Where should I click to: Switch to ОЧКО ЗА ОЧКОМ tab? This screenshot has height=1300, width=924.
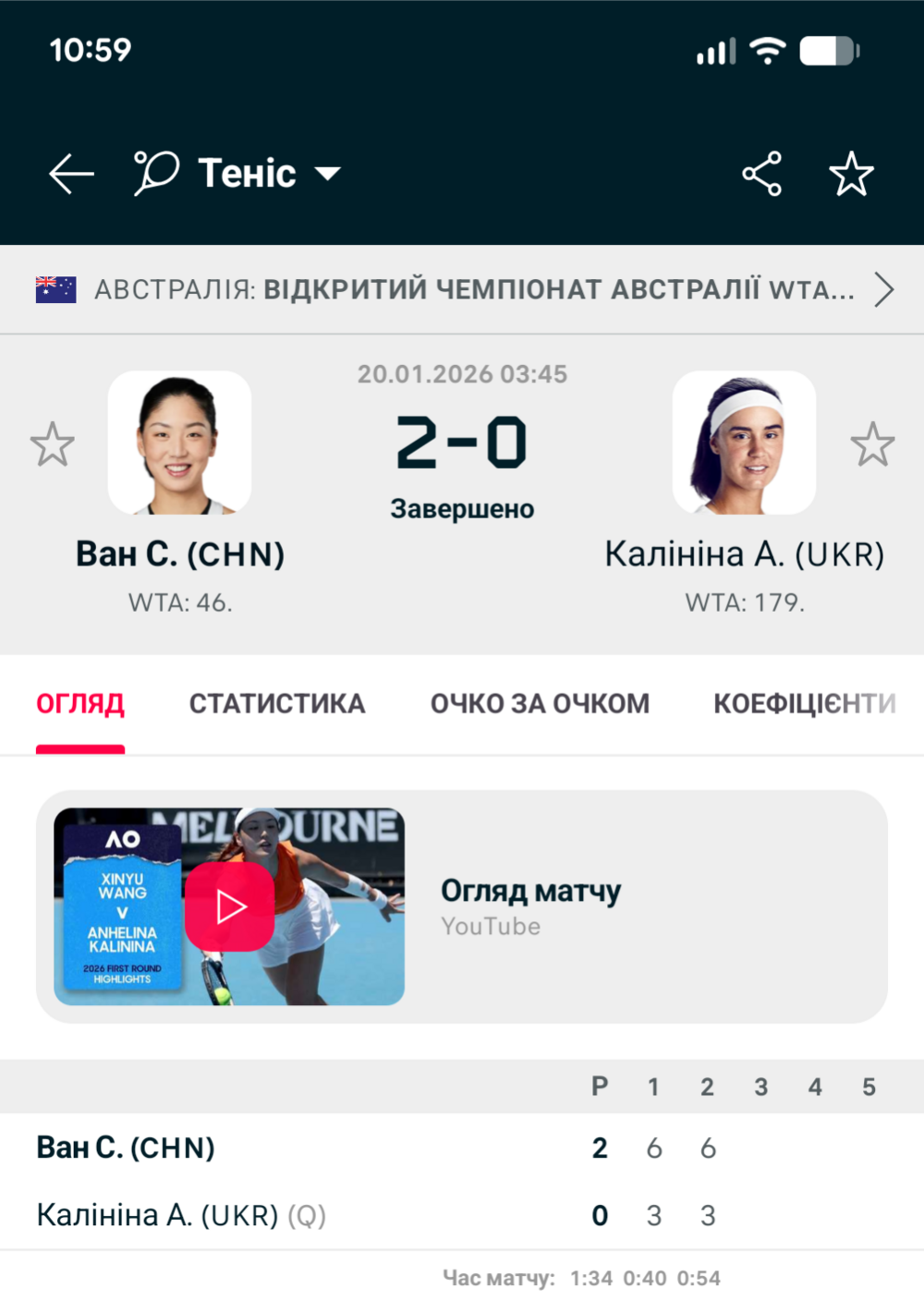pos(540,704)
